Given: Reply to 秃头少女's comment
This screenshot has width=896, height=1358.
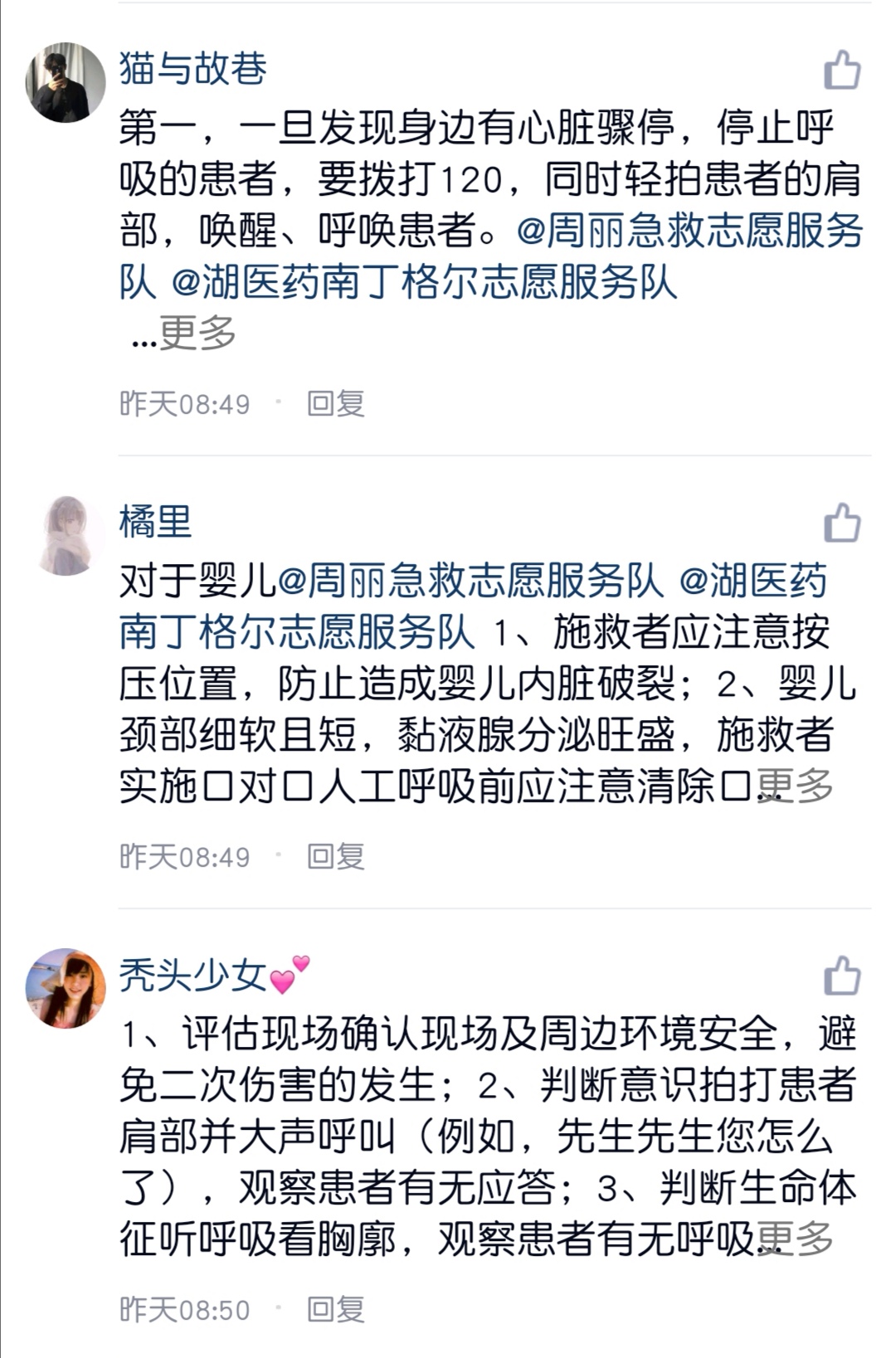Looking at the screenshot, I should tap(336, 1310).
